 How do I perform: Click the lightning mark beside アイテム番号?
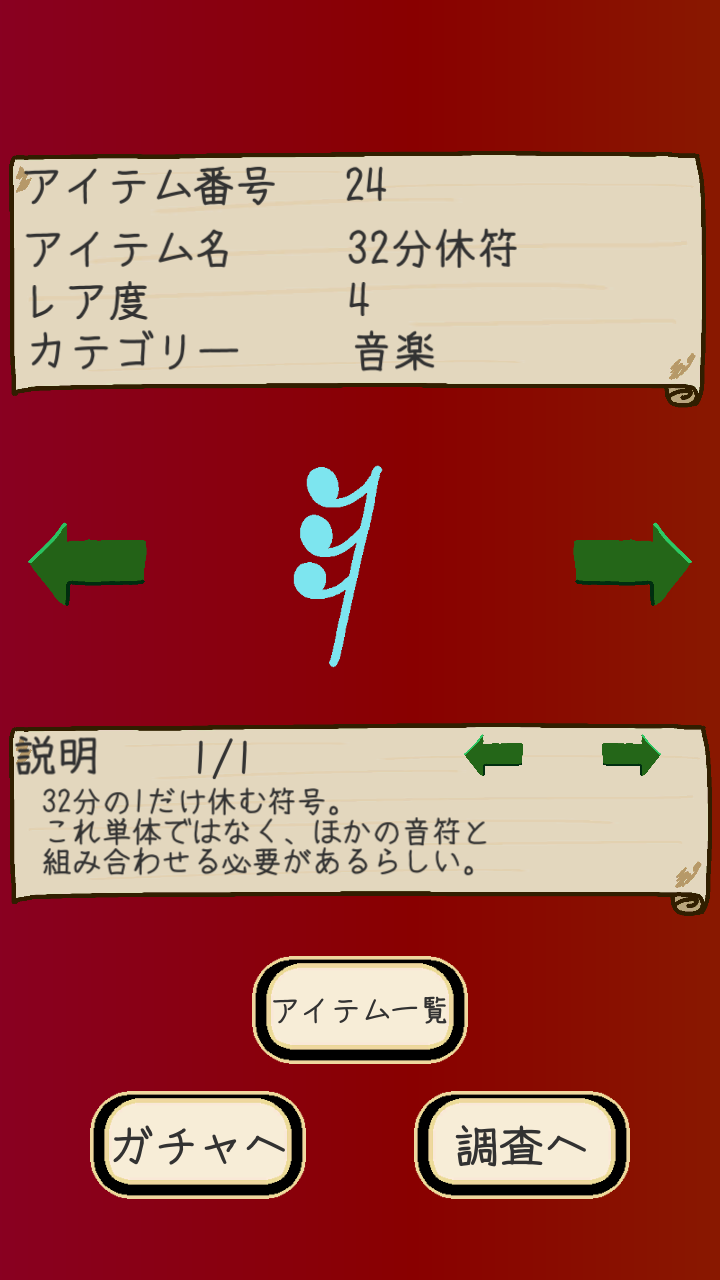click(20, 180)
